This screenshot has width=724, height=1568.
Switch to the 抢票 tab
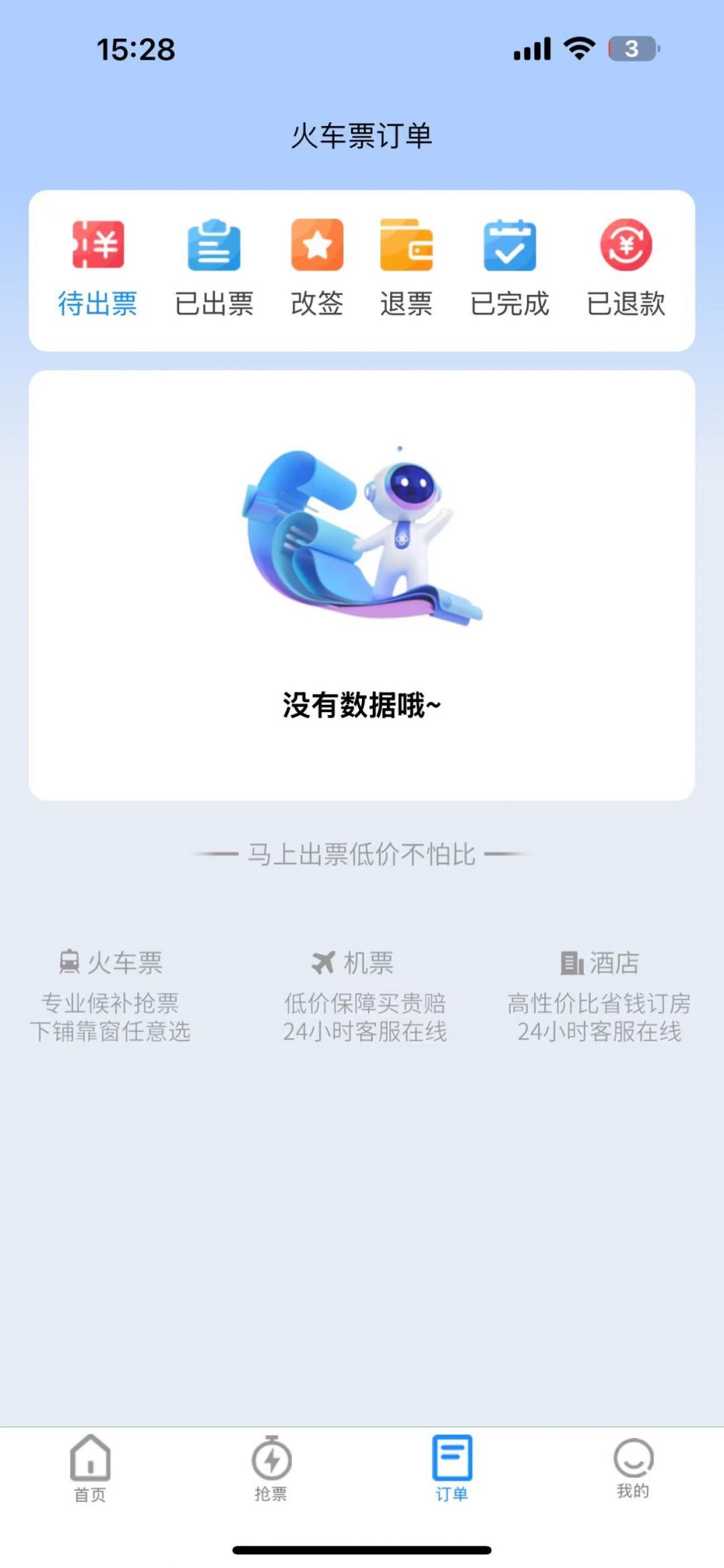click(271, 1467)
